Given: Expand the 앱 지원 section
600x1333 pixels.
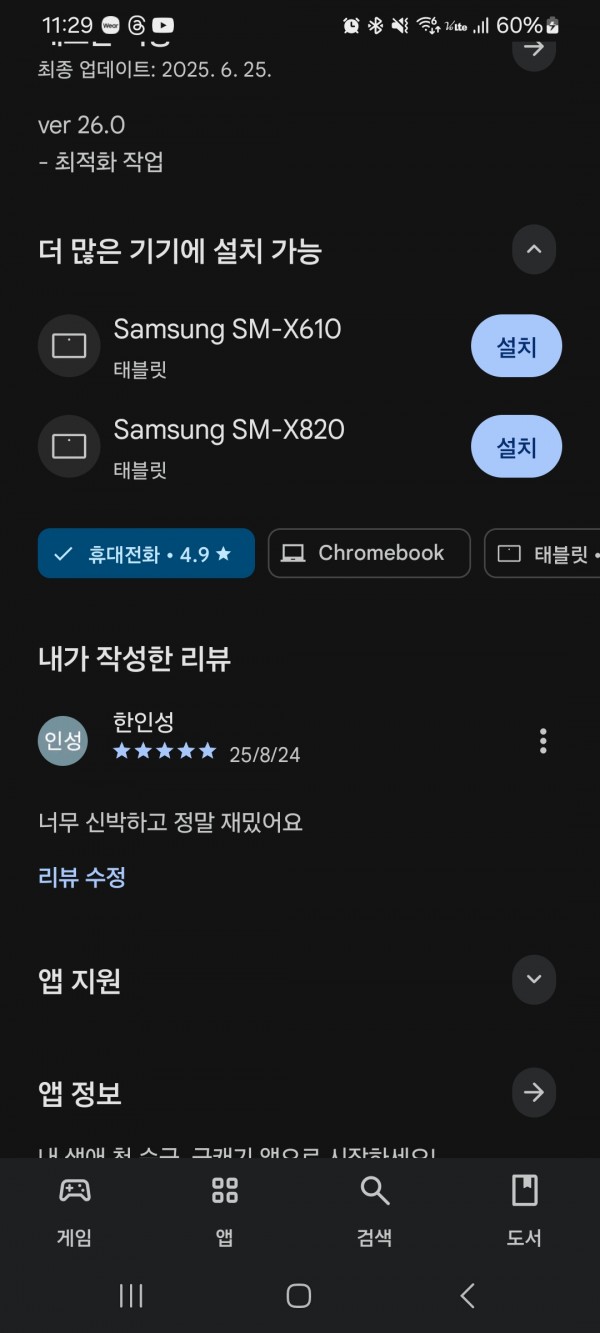Looking at the screenshot, I should point(534,979).
